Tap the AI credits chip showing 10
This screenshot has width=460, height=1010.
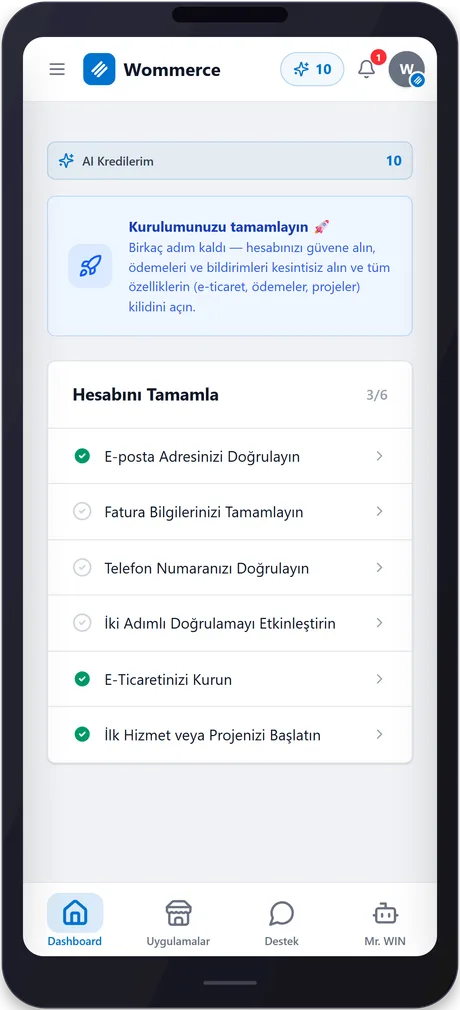pyautogui.click(x=312, y=69)
